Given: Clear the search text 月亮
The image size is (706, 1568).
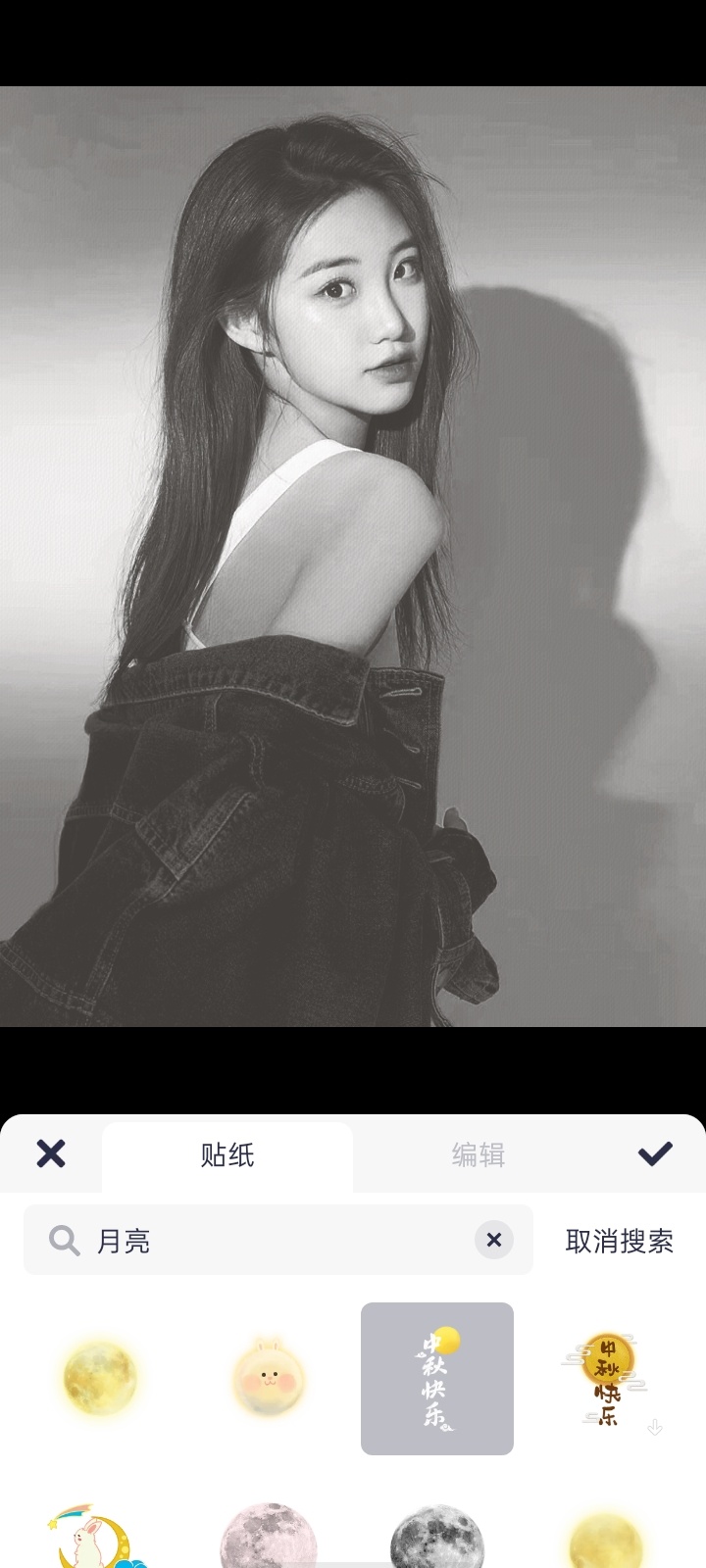Looking at the screenshot, I should click(x=494, y=1241).
